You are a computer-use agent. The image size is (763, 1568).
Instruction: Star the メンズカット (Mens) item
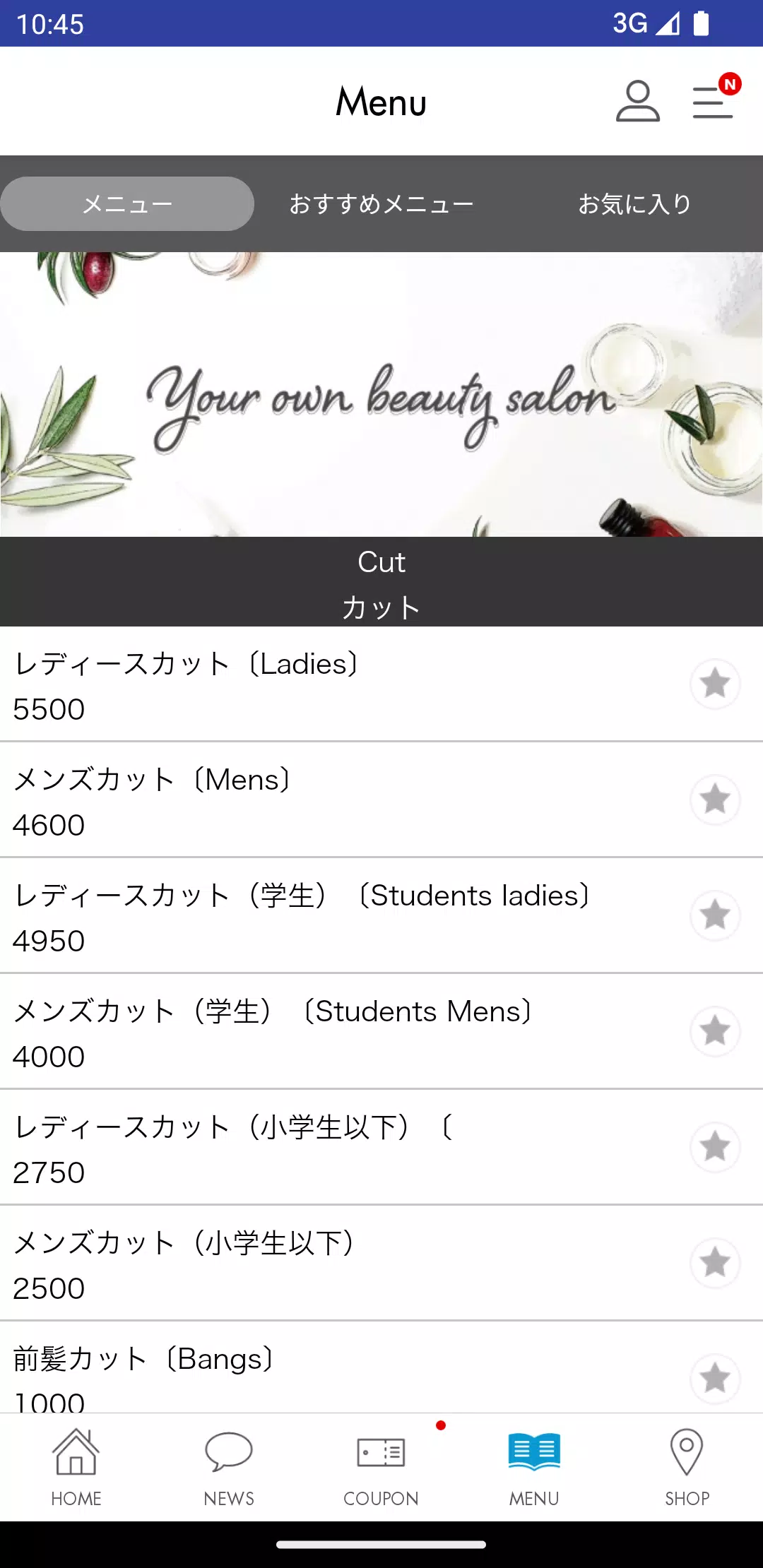click(x=715, y=799)
